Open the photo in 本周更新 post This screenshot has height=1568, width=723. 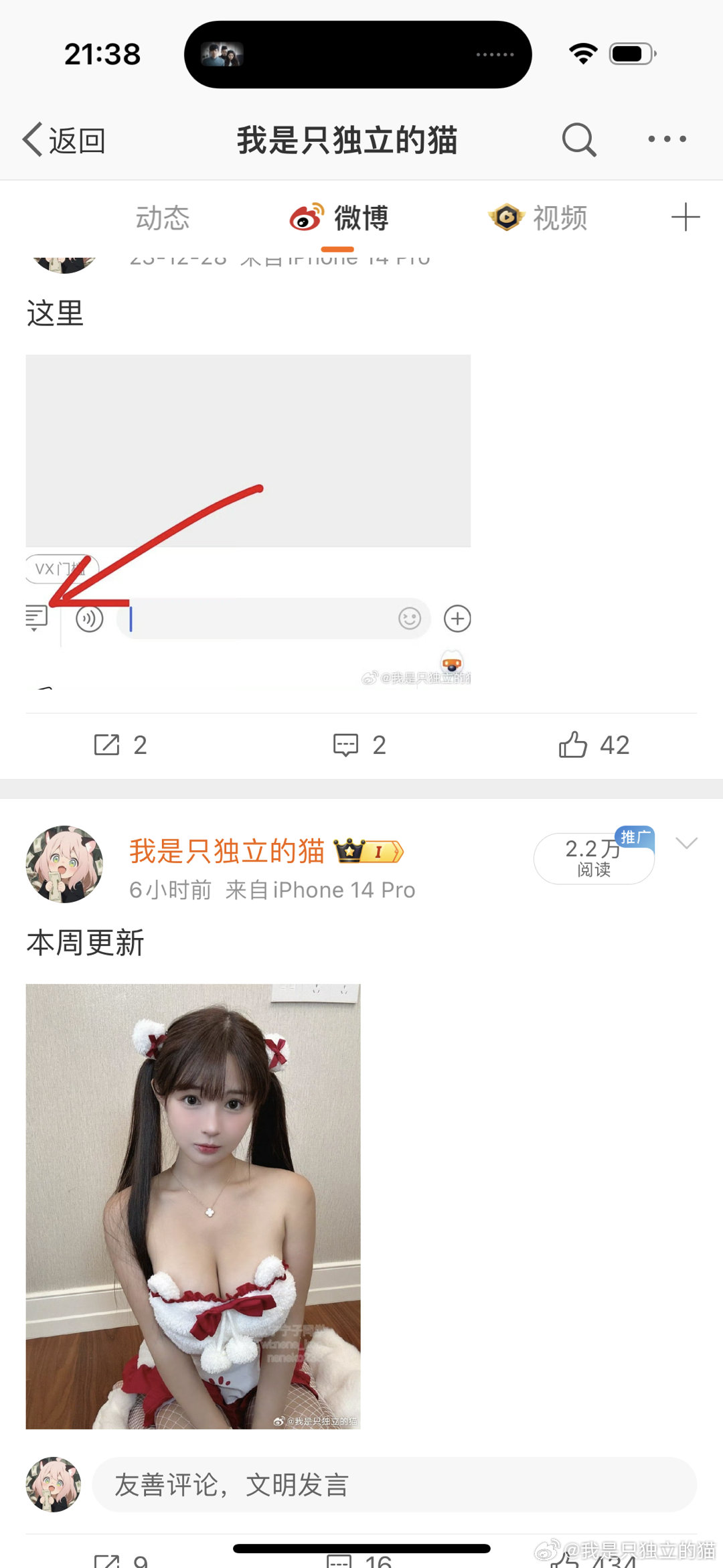193,1206
